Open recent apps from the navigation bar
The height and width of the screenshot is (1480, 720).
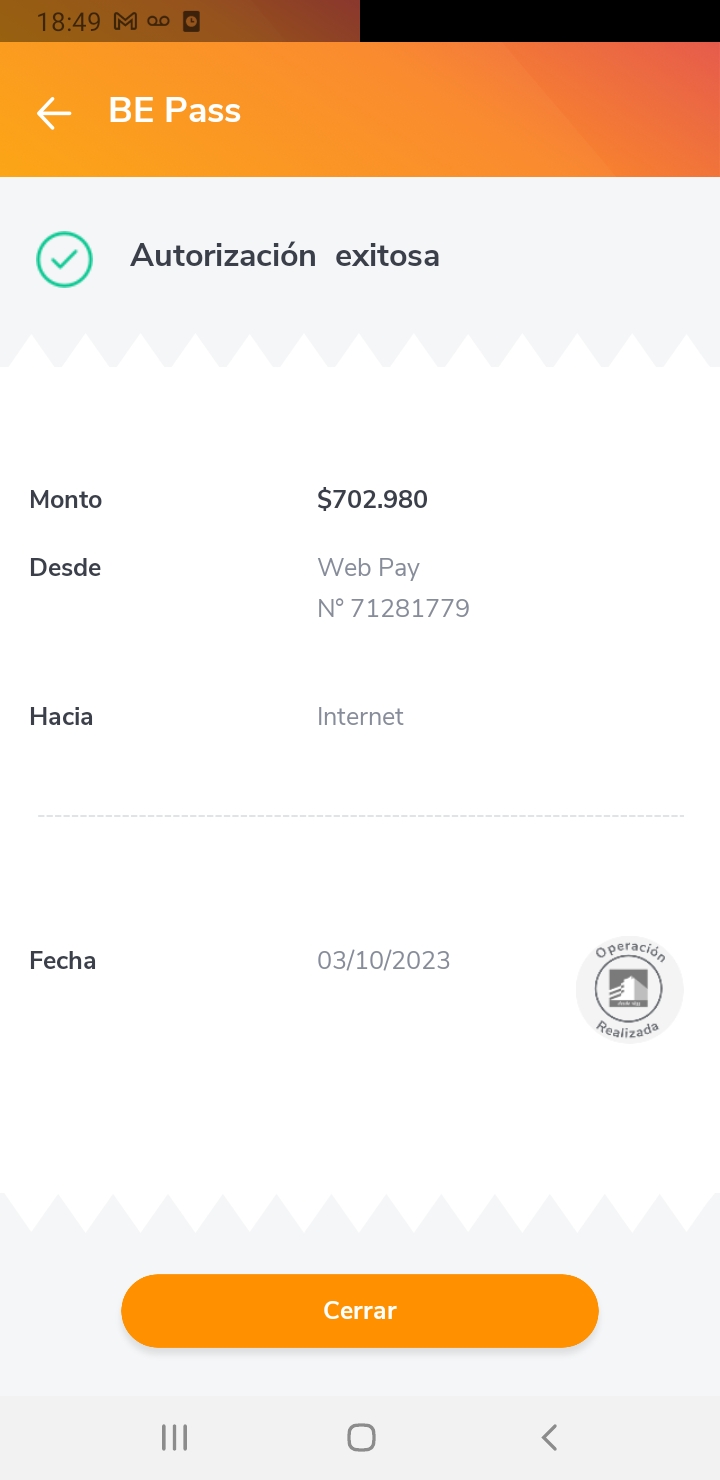click(175, 1438)
